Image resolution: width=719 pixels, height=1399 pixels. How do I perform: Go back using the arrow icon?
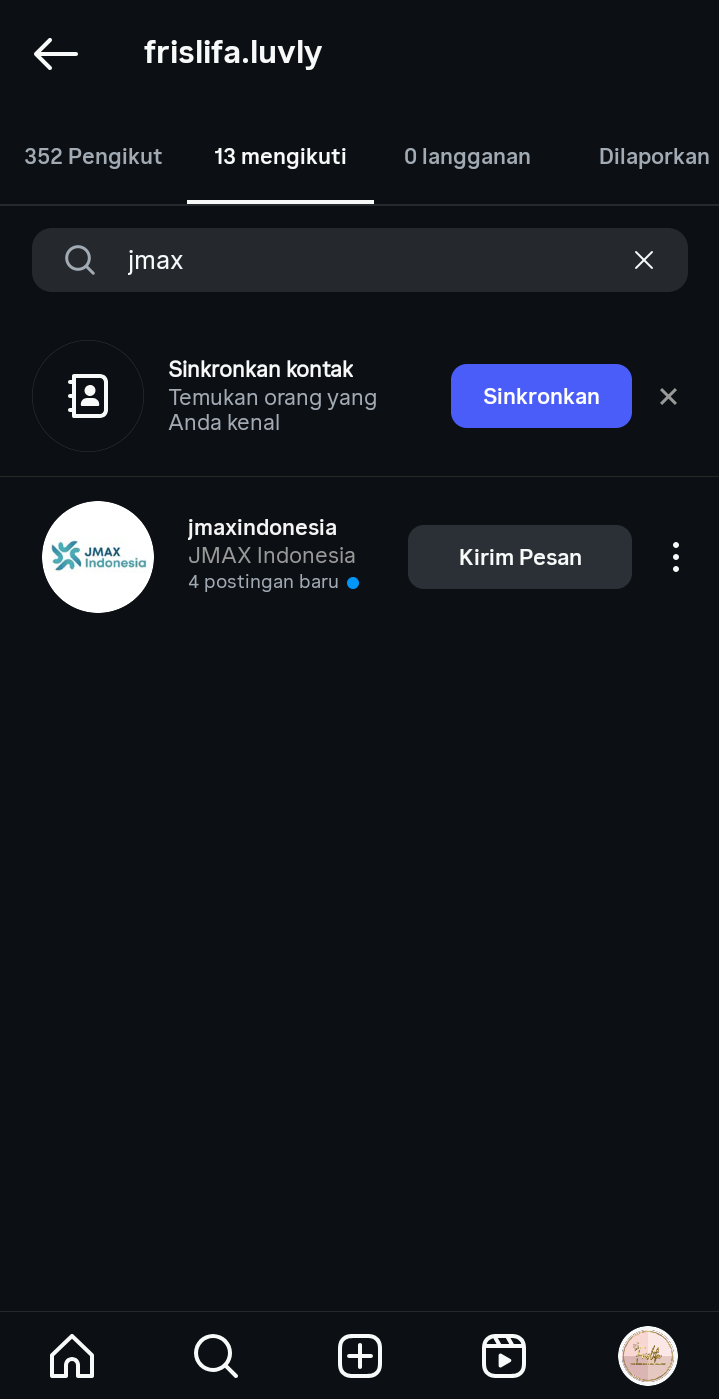(x=55, y=54)
